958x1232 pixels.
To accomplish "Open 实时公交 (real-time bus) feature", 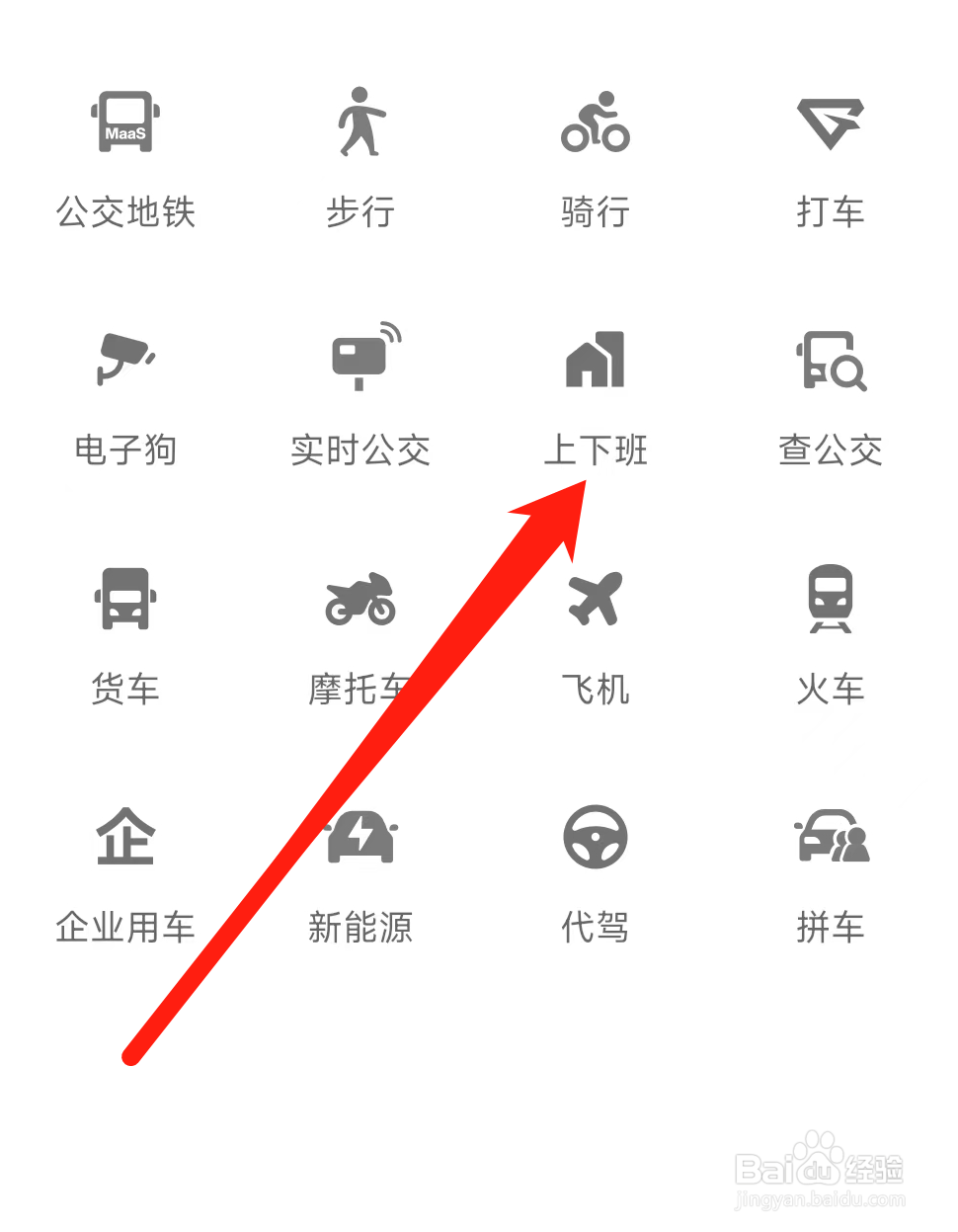I will pos(359,358).
